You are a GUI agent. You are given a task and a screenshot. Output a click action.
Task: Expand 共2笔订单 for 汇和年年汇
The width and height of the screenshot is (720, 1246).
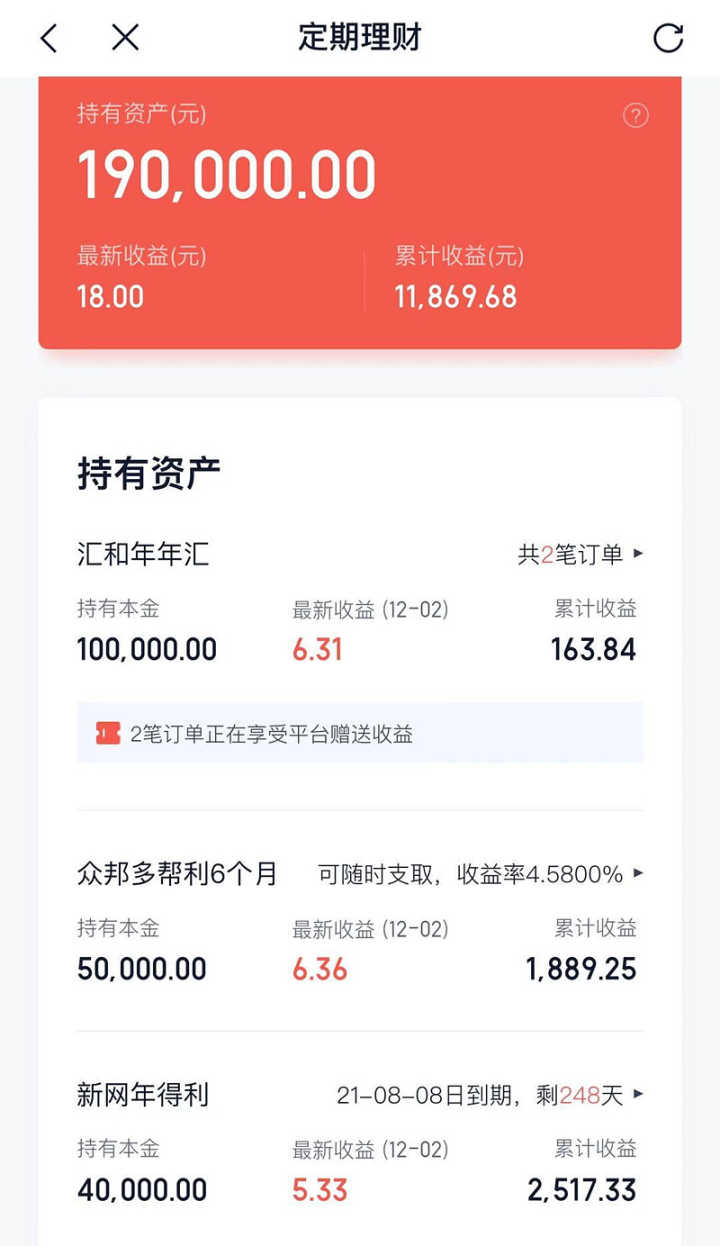[x=587, y=555]
